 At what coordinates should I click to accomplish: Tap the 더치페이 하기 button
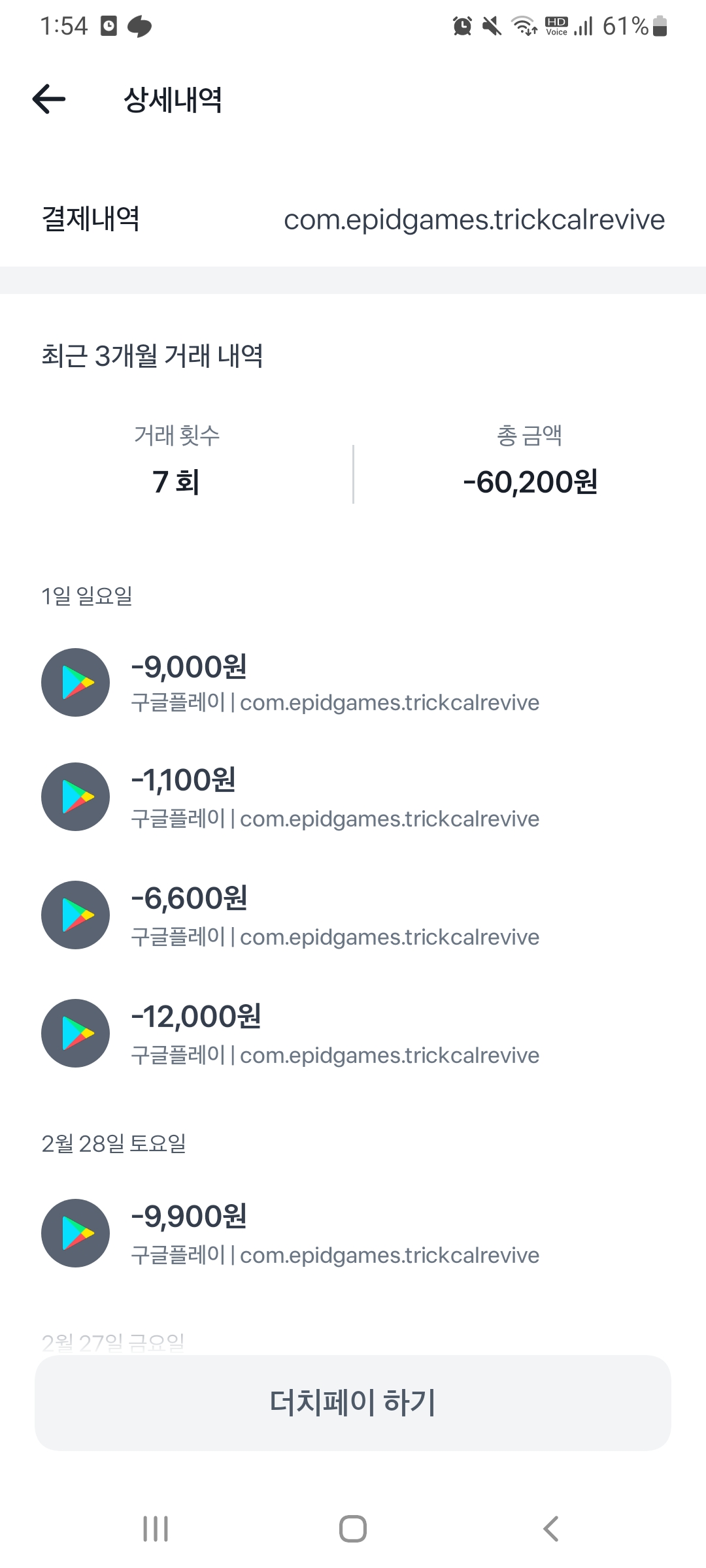tap(353, 1403)
